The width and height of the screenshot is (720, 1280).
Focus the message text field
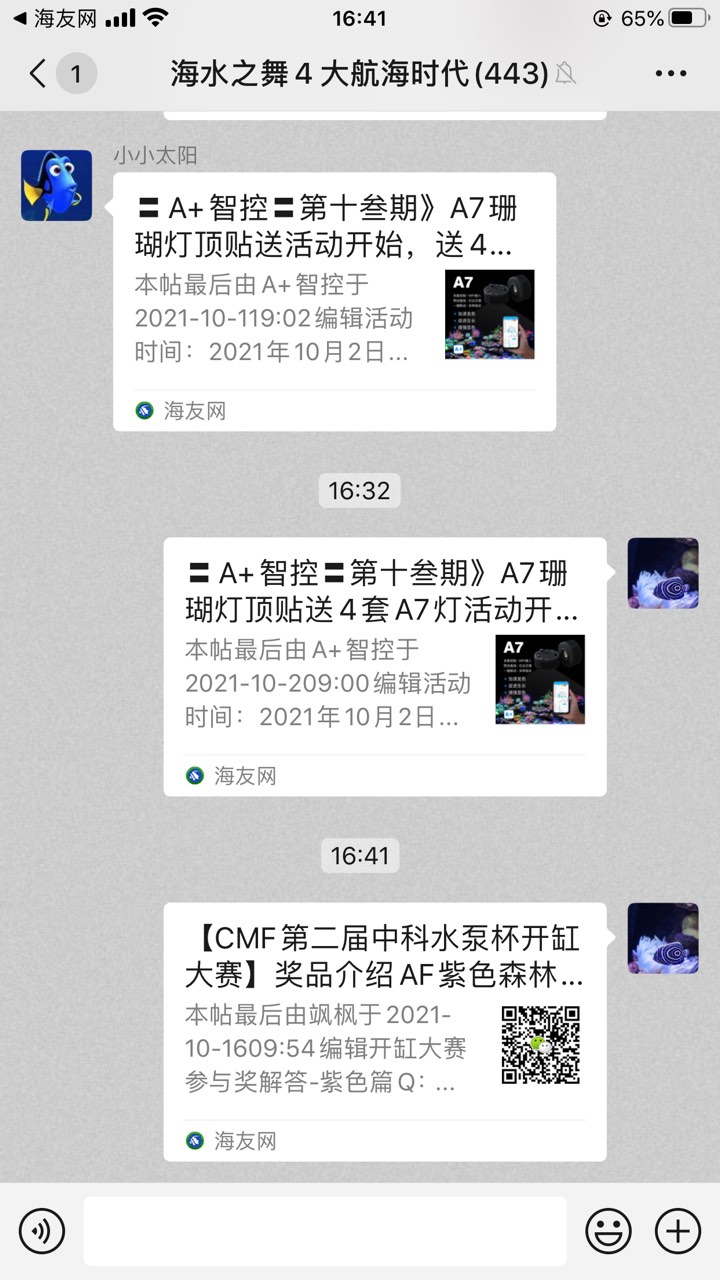point(324,1230)
